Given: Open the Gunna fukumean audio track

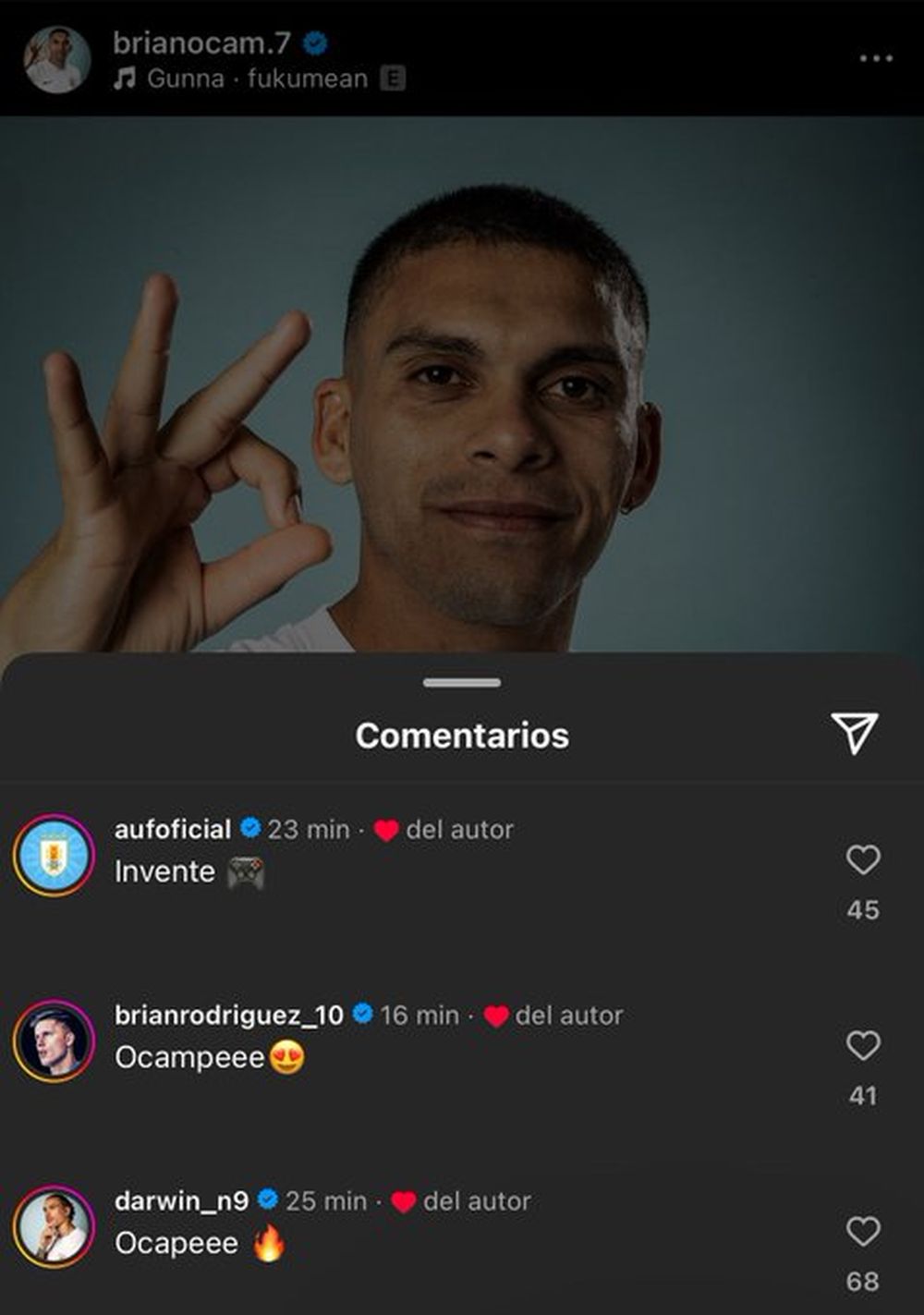Looking at the screenshot, I should coord(257,79).
